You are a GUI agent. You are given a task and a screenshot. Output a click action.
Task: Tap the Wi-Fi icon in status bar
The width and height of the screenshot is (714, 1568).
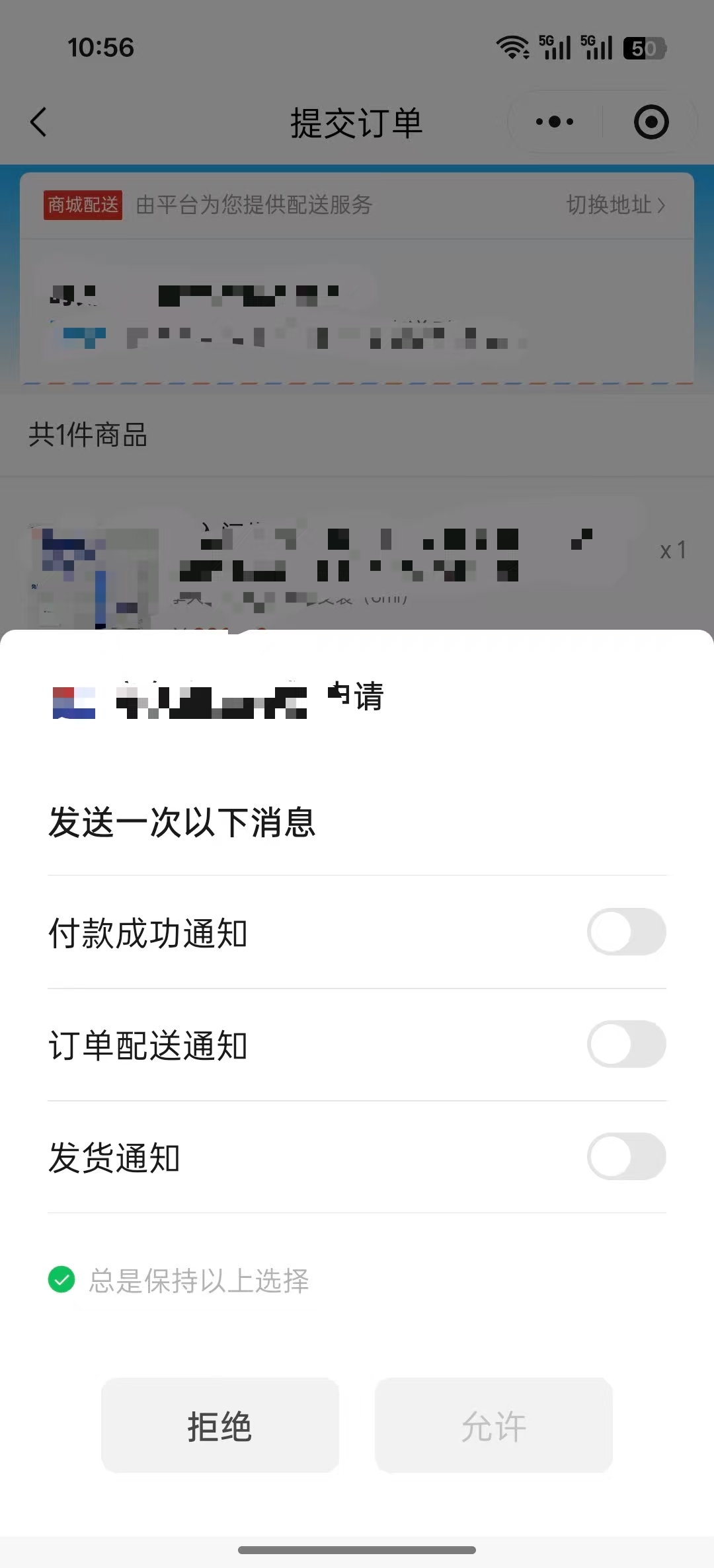click(x=512, y=46)
